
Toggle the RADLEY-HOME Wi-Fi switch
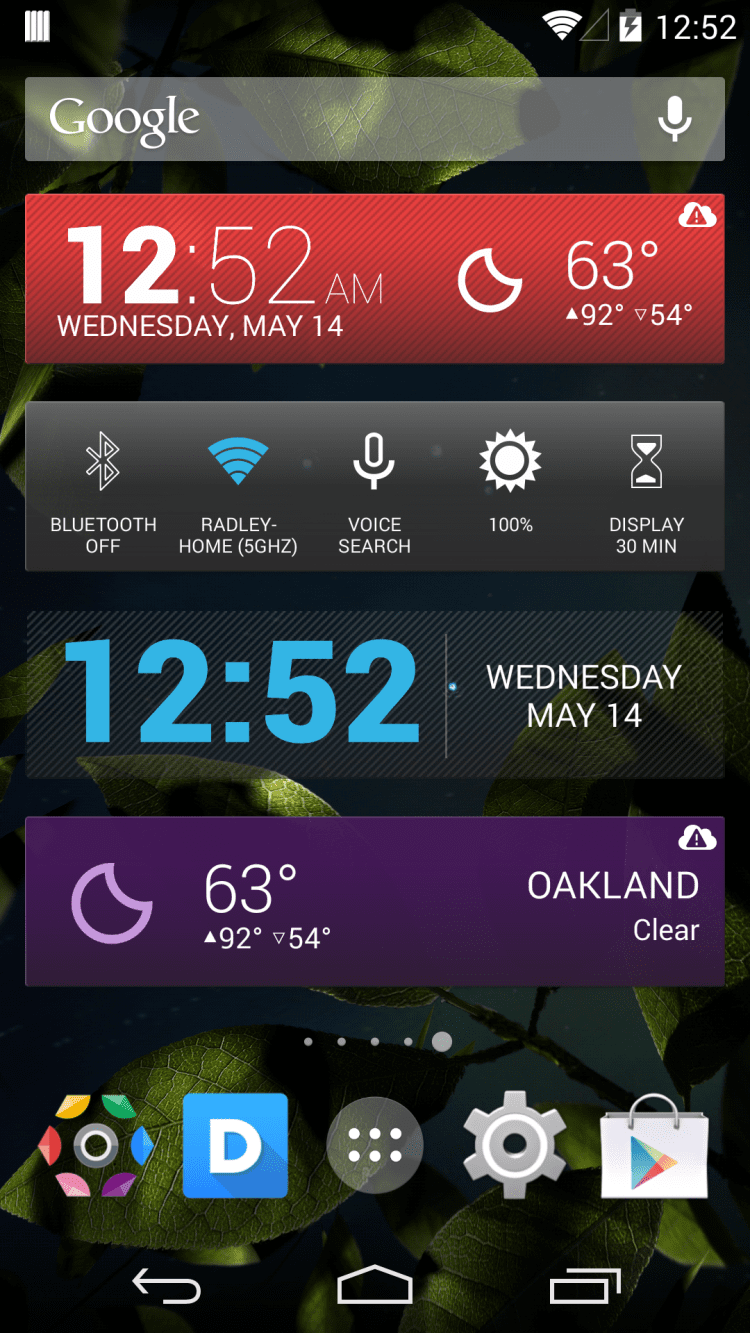tap(238, 487)
